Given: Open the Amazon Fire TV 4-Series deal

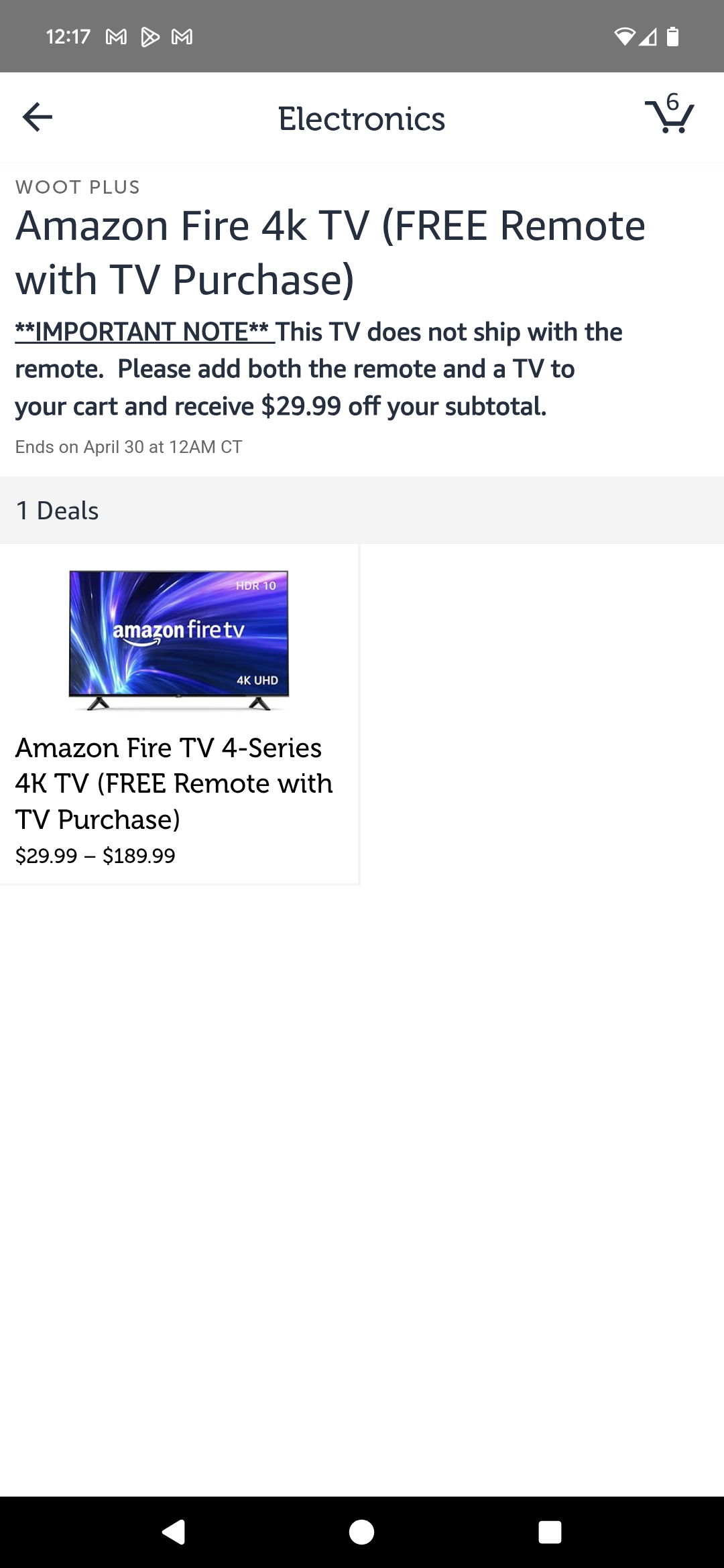Looking at the screenshot, I should (179, 714).
